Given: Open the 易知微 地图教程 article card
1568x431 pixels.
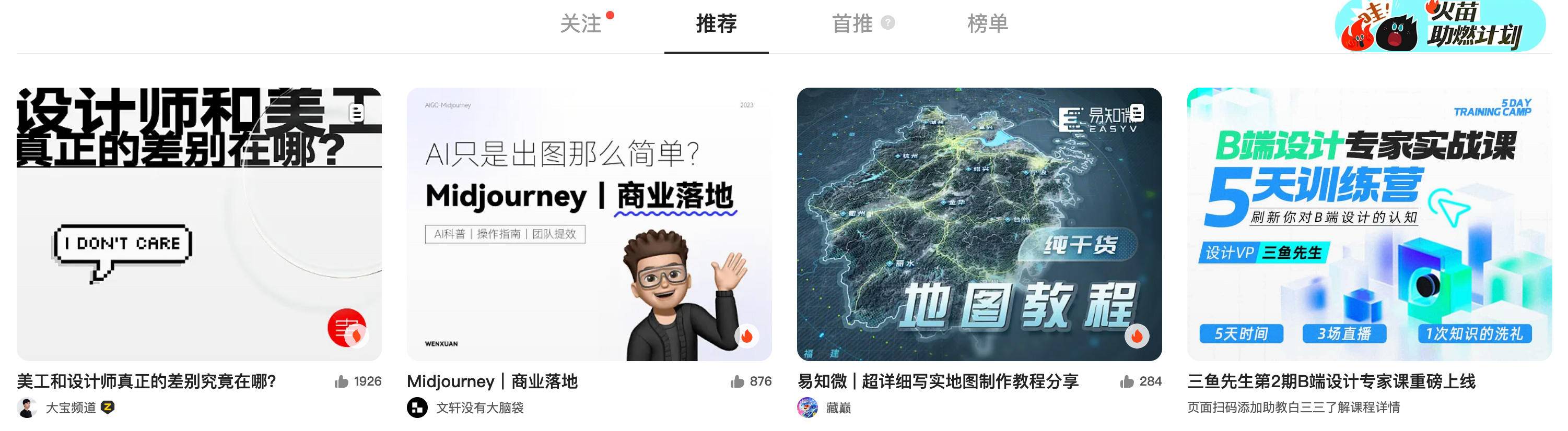Looking at the screenshot, I should 979,224.
